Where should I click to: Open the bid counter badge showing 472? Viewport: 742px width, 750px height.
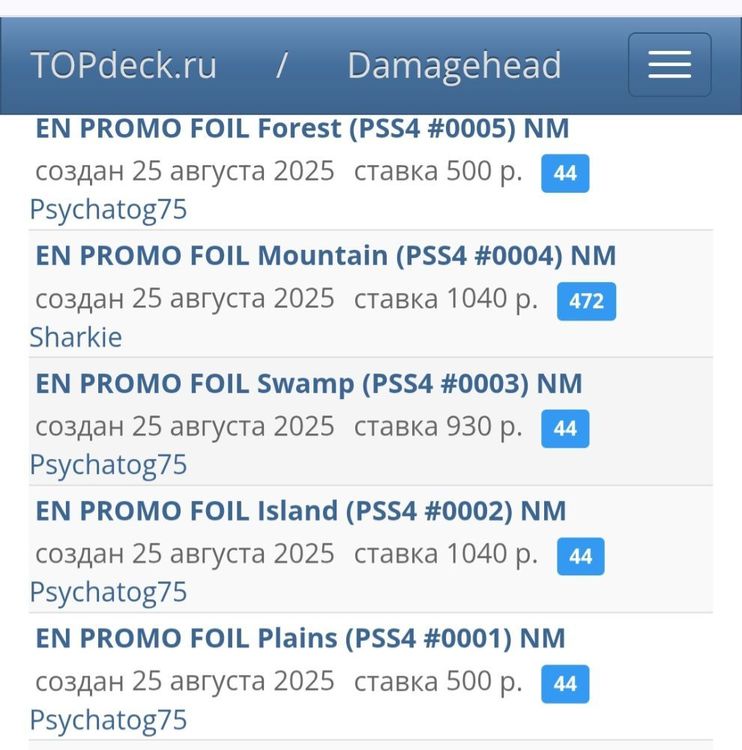pos(586,300)
